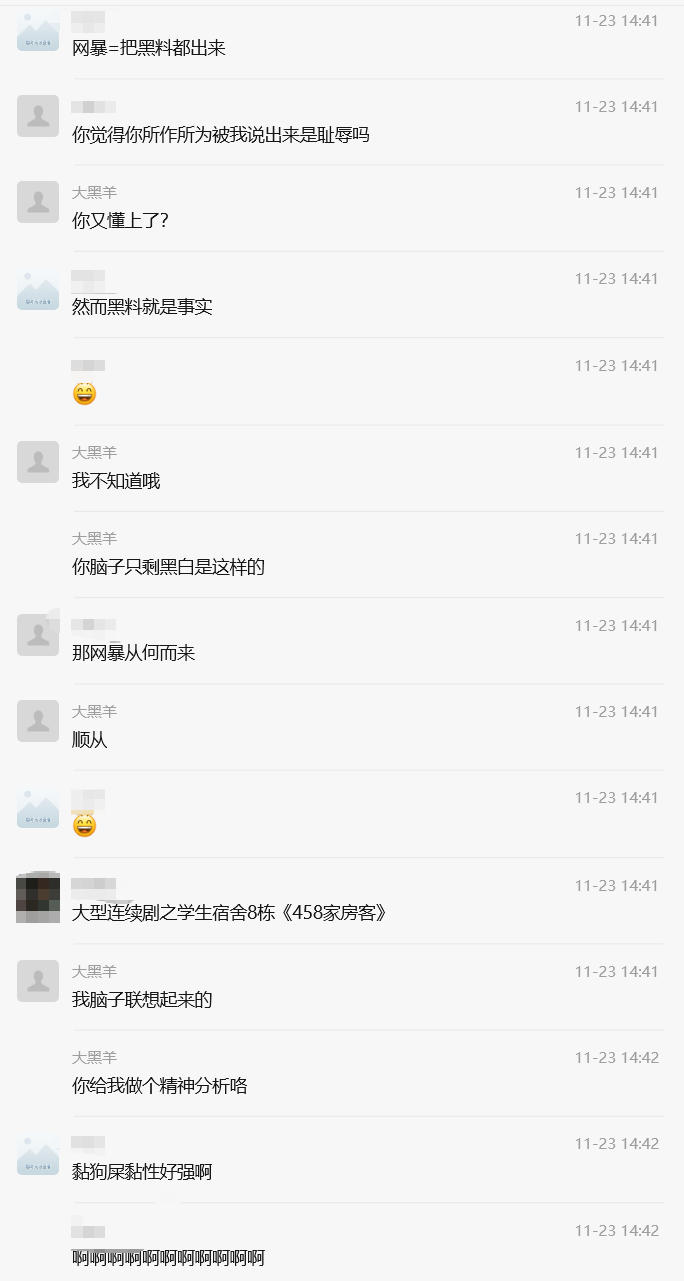684x1281 pixels.
Task: Tap 大黑羊's avatar beside '我脑子联想起来的'
Action: pos(38,981)
